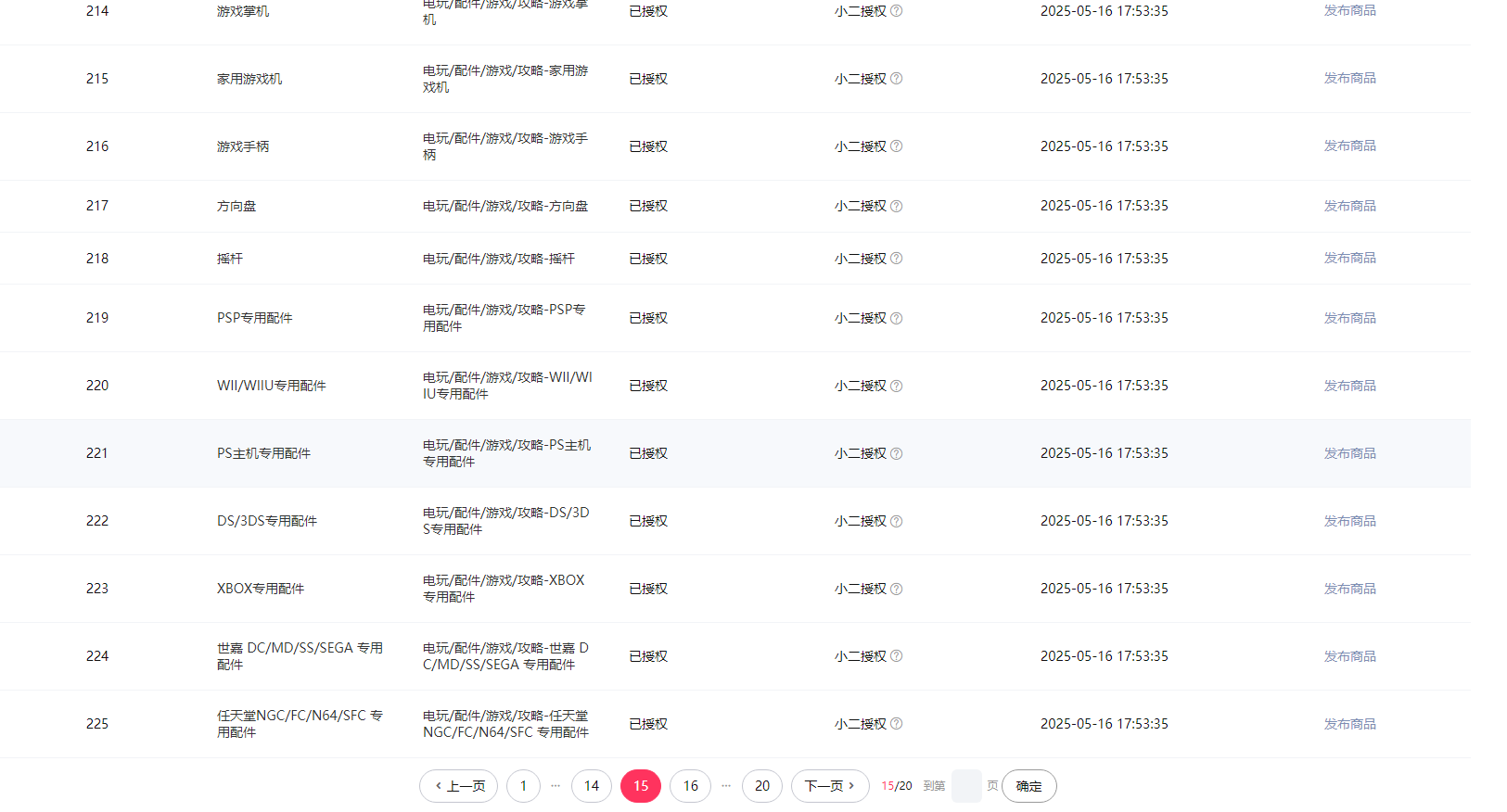This screenshot has width=1507, height=812.
Task: Jump to page 20
Action: [762, 786]
